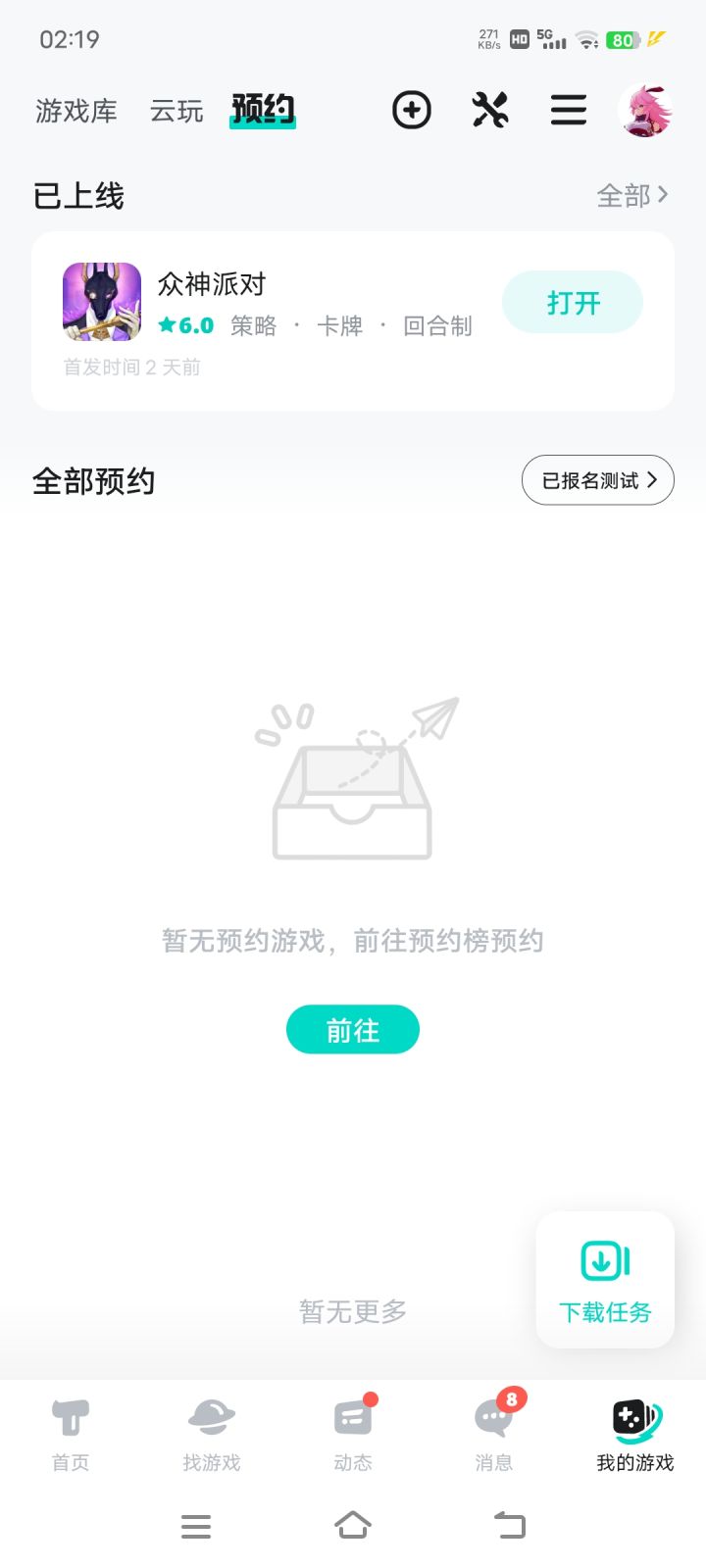
Task: Open the top-right hamburger menu
Action: click(569, 110)
